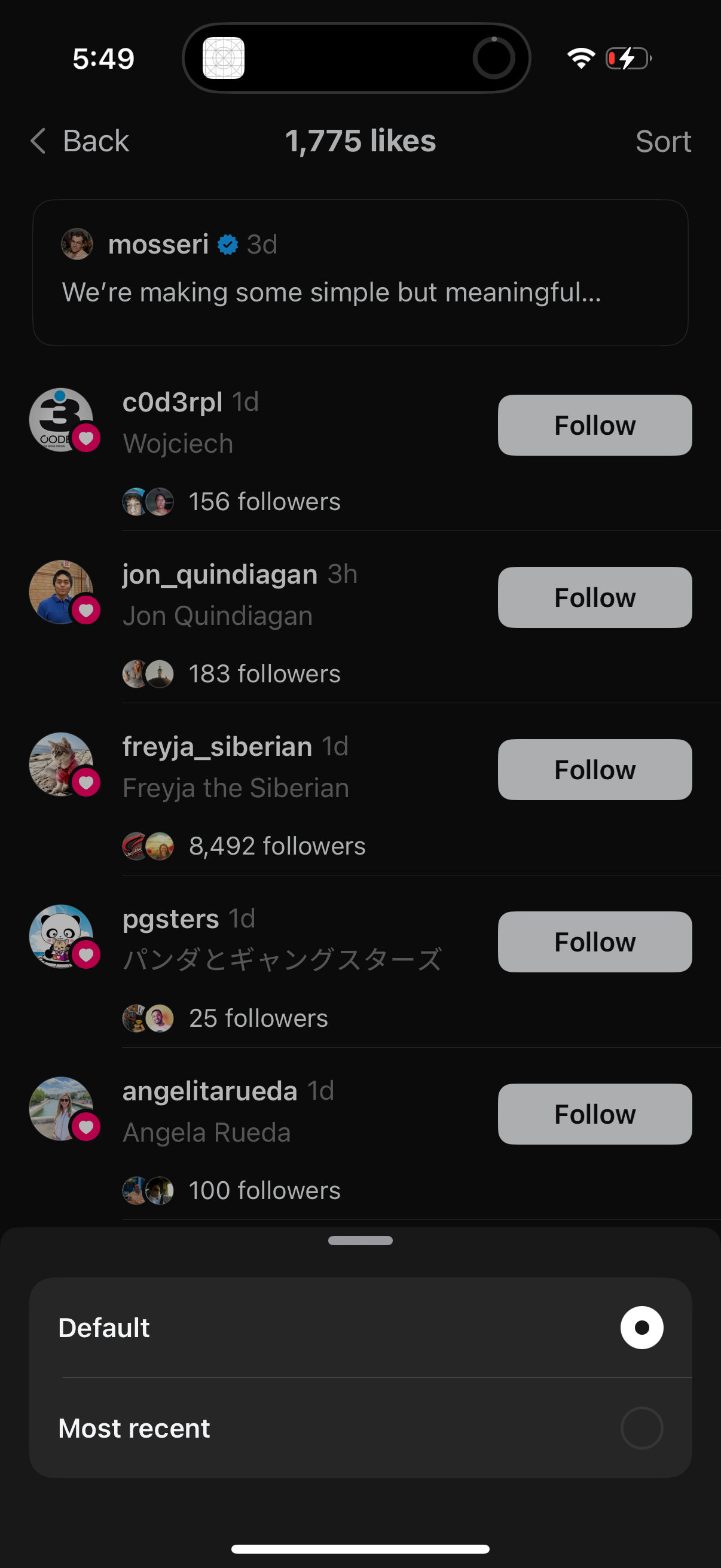Follow freyja_siberian
The height and width of the screenshot is (1568, 721).
(594, 770)
